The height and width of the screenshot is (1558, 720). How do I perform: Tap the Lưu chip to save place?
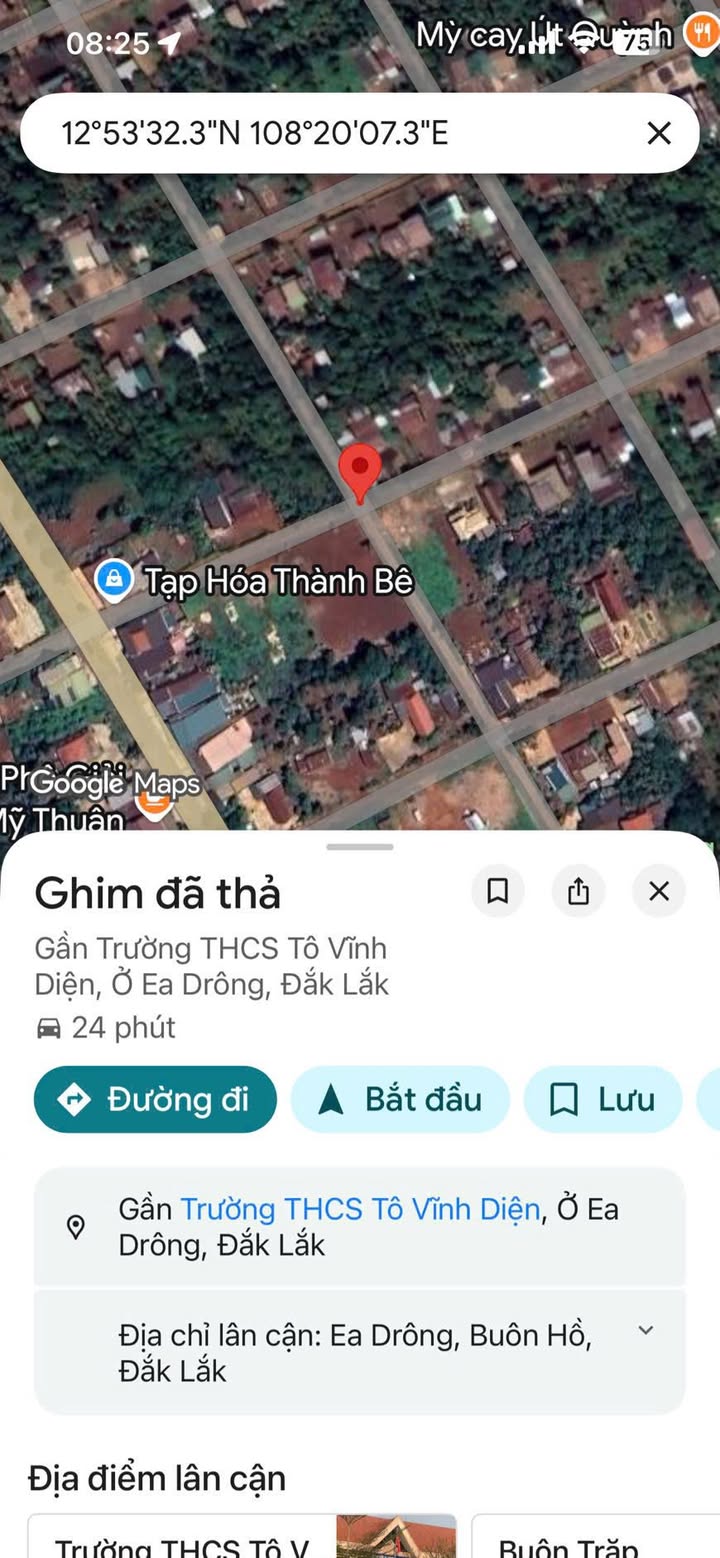coord(603,1099)
